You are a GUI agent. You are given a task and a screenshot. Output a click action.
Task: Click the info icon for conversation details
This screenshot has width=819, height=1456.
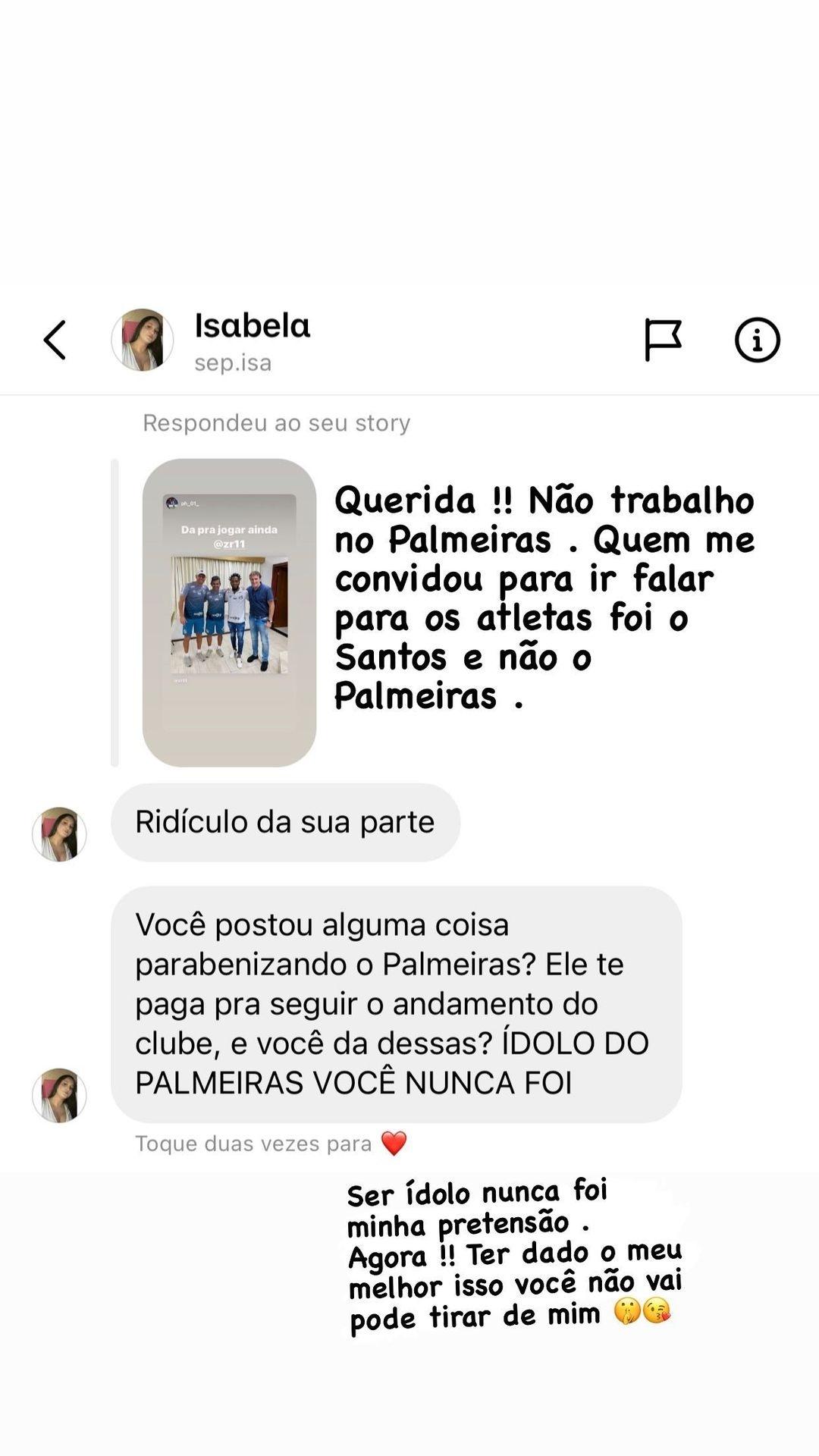coord(758,340)
